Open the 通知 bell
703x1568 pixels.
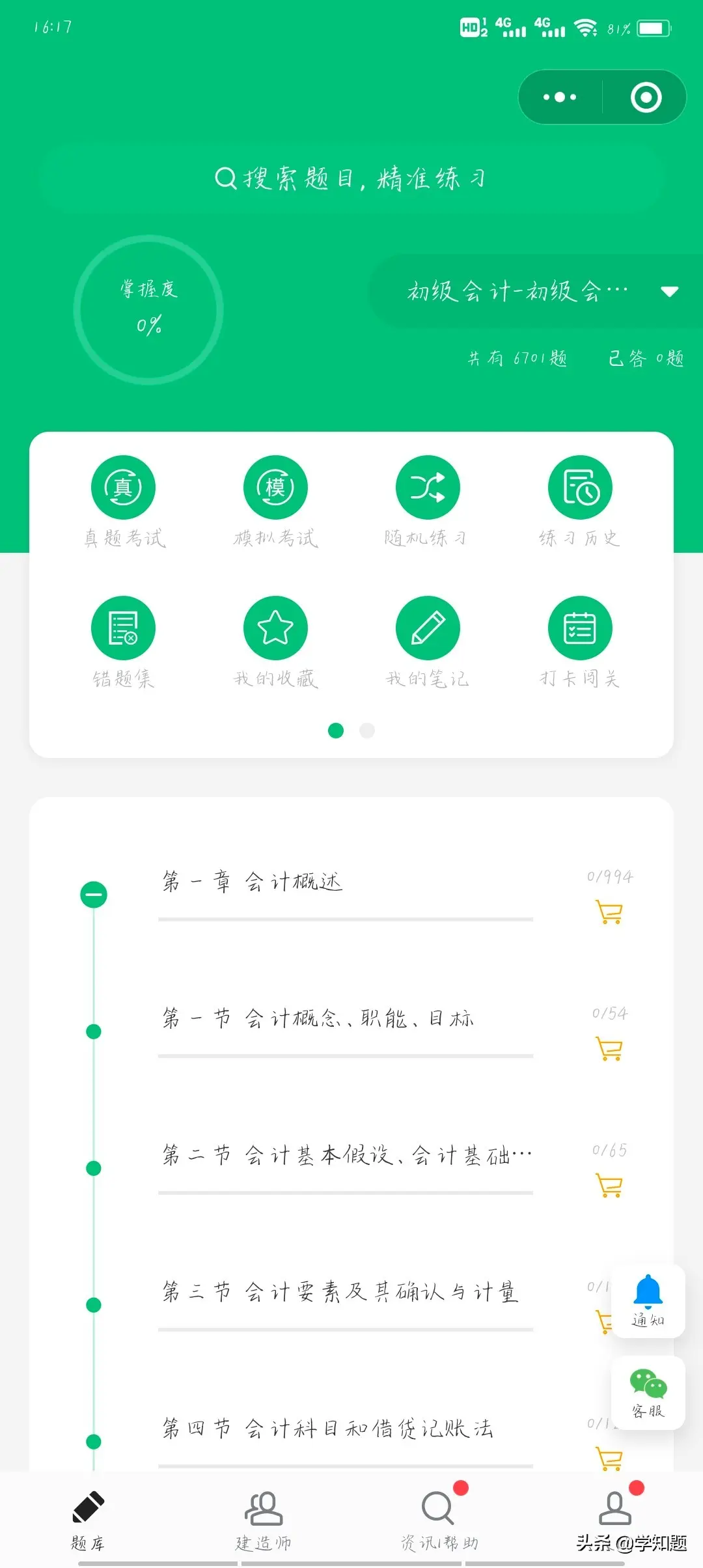(648, 1300)
